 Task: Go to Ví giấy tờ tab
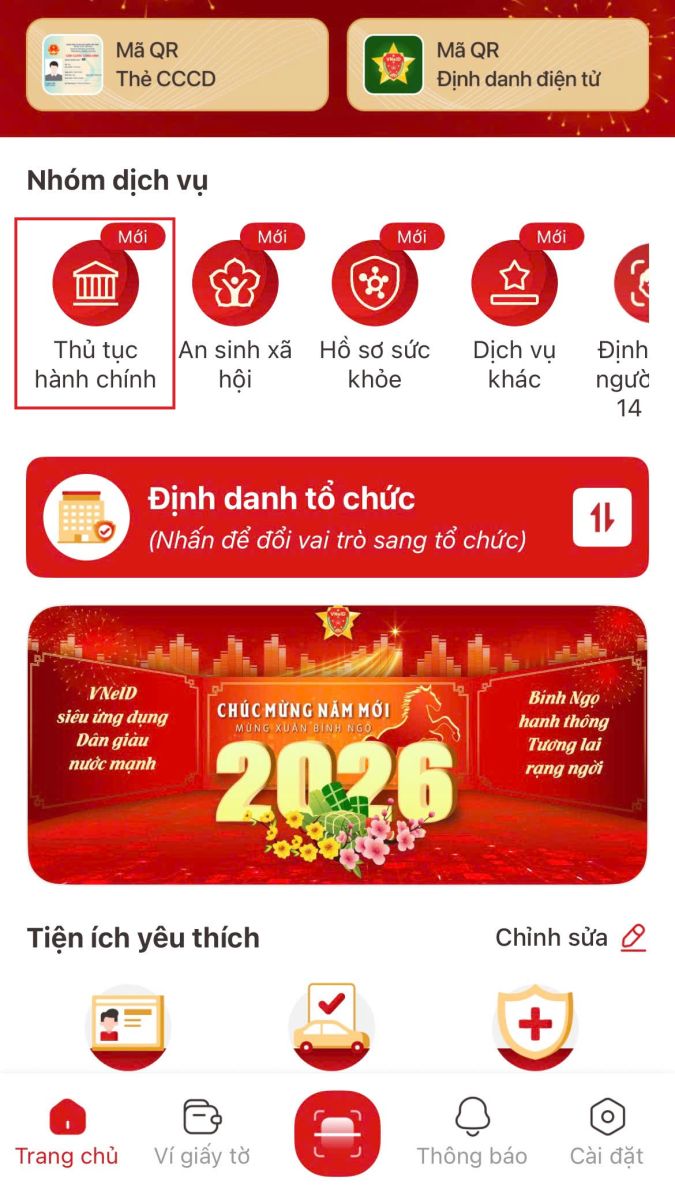point(202,1134)
